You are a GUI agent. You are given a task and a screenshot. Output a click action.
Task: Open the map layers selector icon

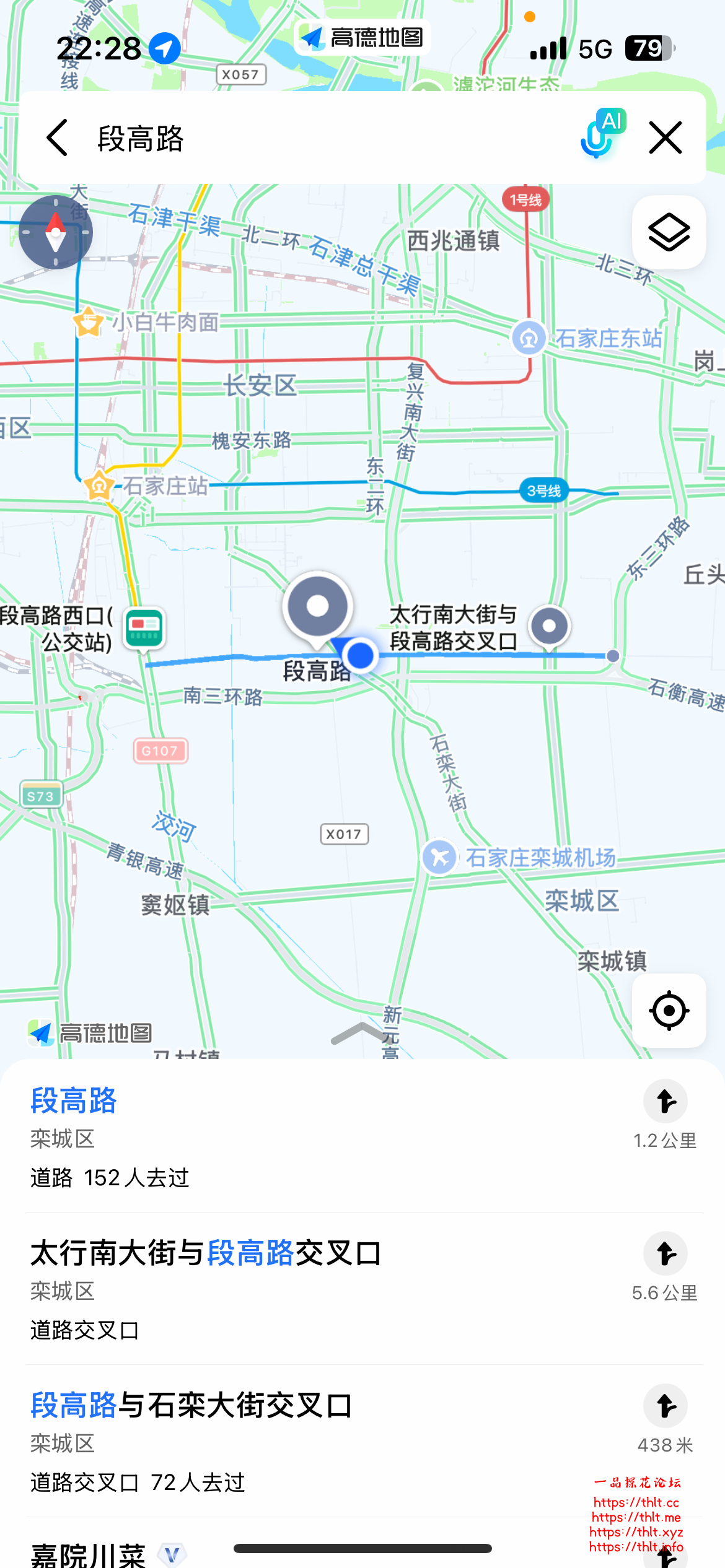tap(669, 232)
